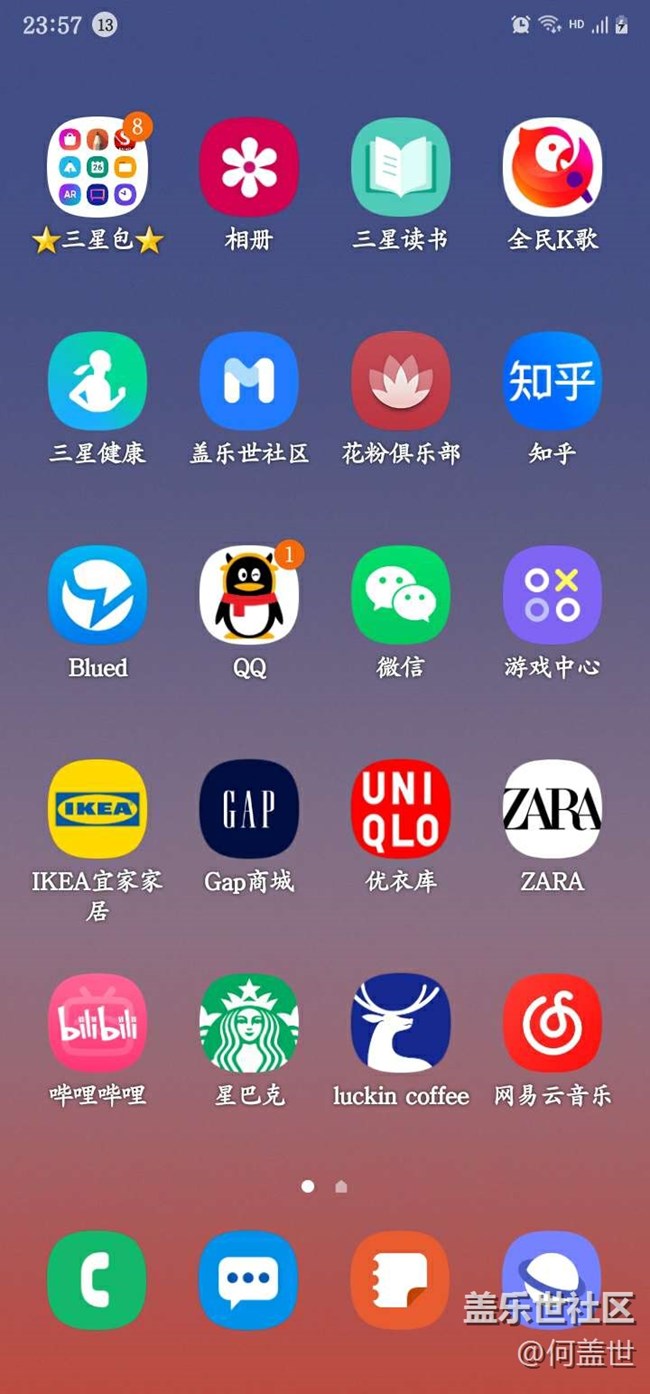Open QQ with unread badge
The image size is (650, 1394).
coord(249,595)
